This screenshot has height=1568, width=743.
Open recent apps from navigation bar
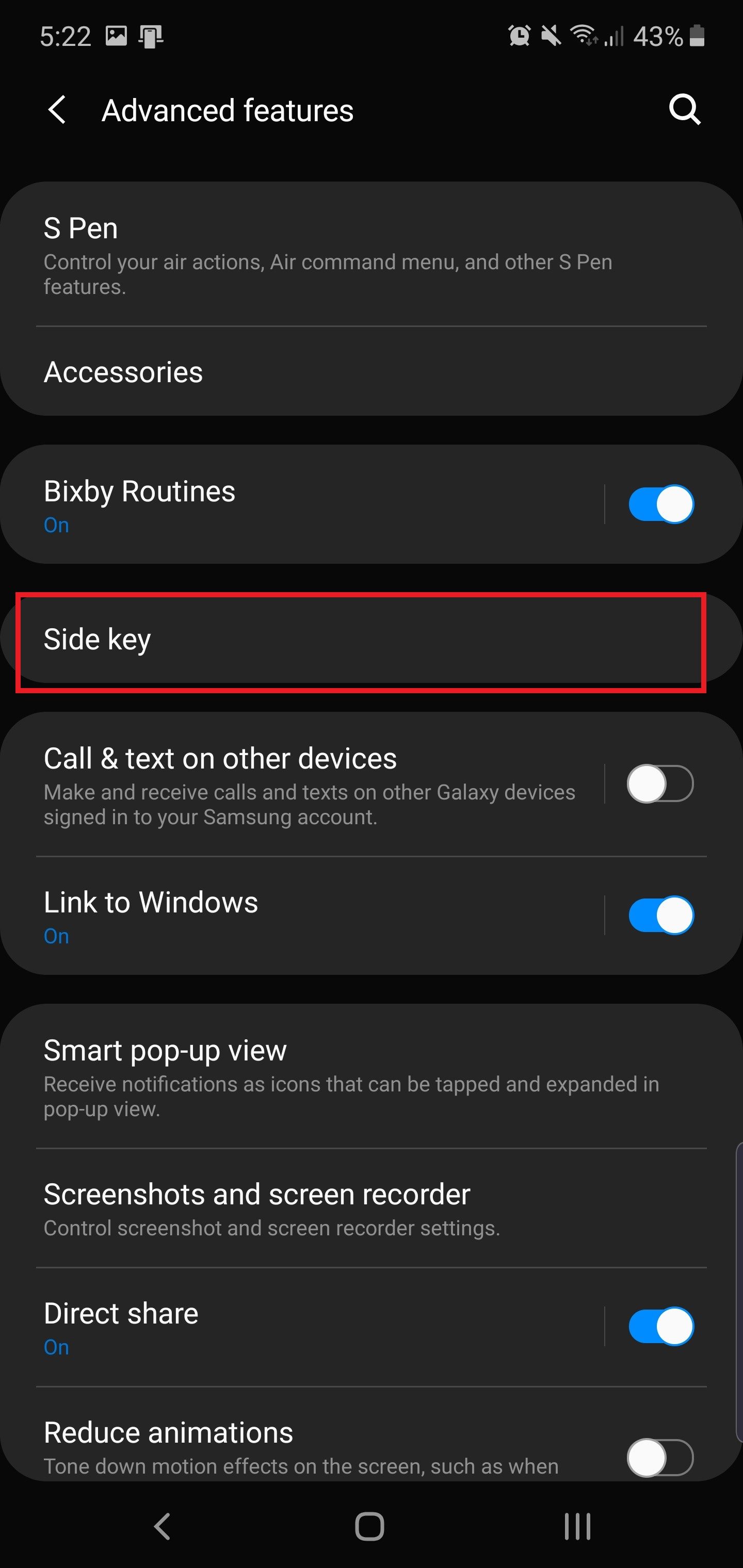[x=577, y=1526]
